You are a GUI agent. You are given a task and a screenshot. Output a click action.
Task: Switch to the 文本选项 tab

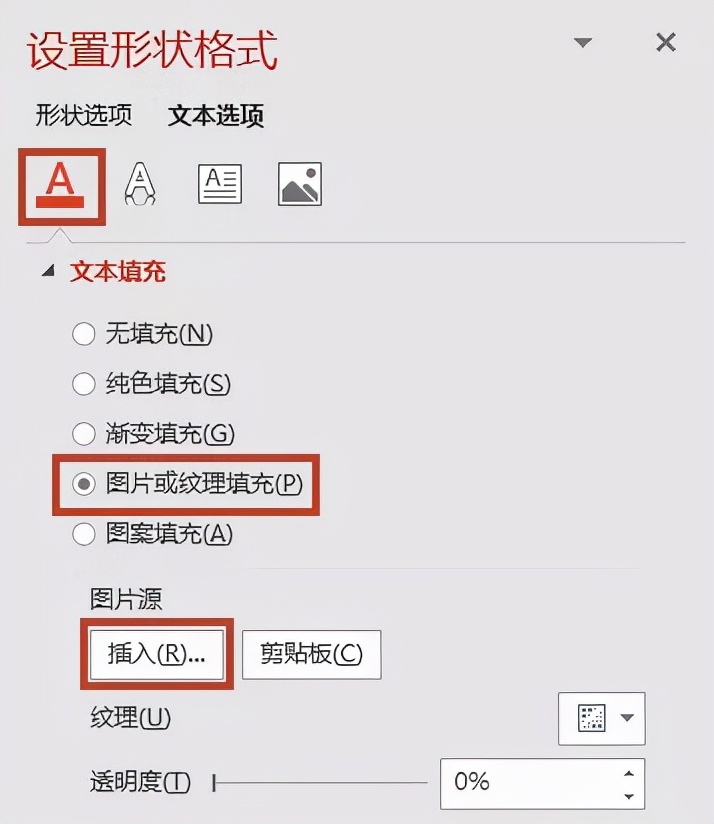216,115
